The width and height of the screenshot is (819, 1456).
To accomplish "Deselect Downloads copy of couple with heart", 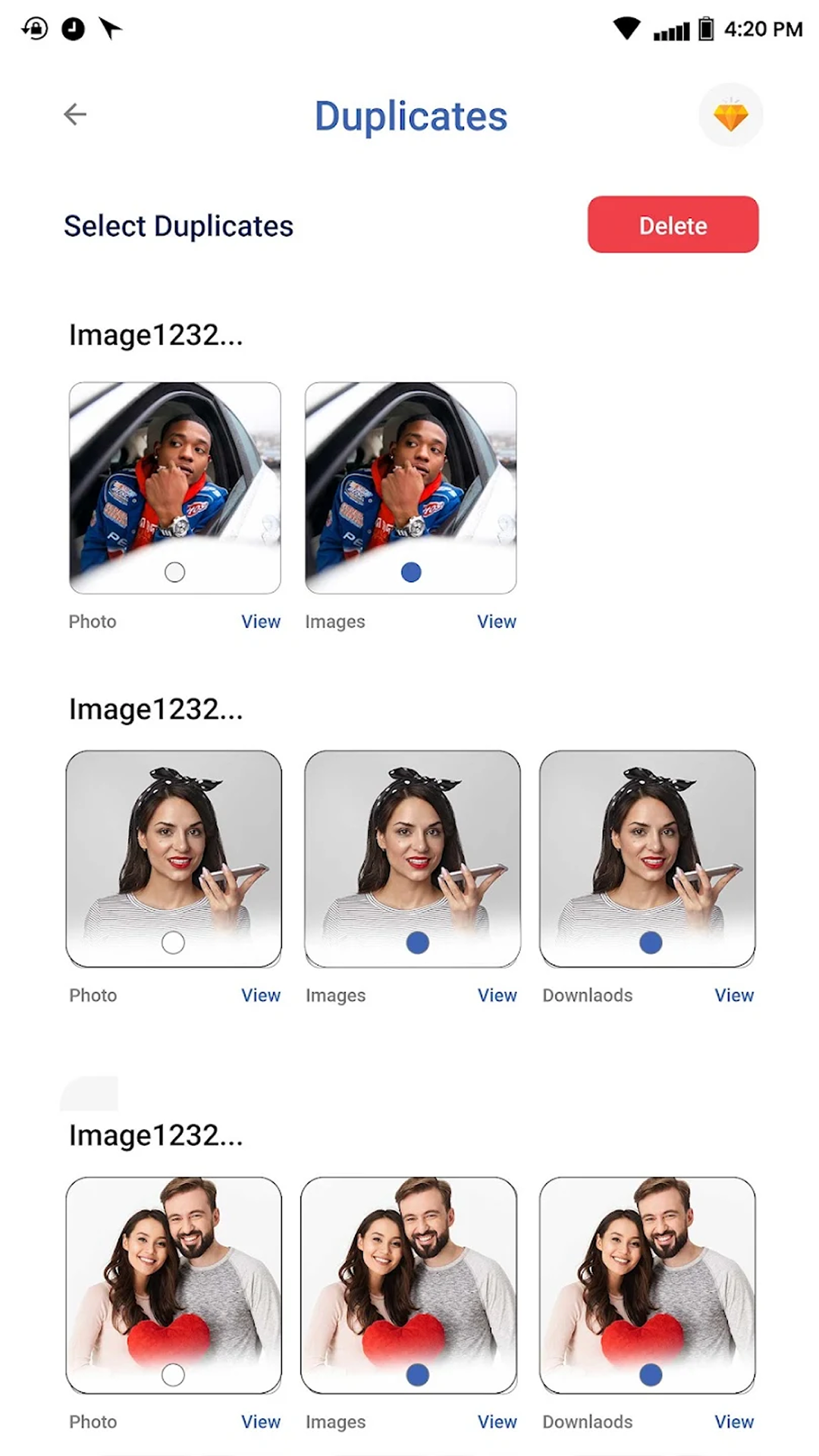I will point(651,1375).
